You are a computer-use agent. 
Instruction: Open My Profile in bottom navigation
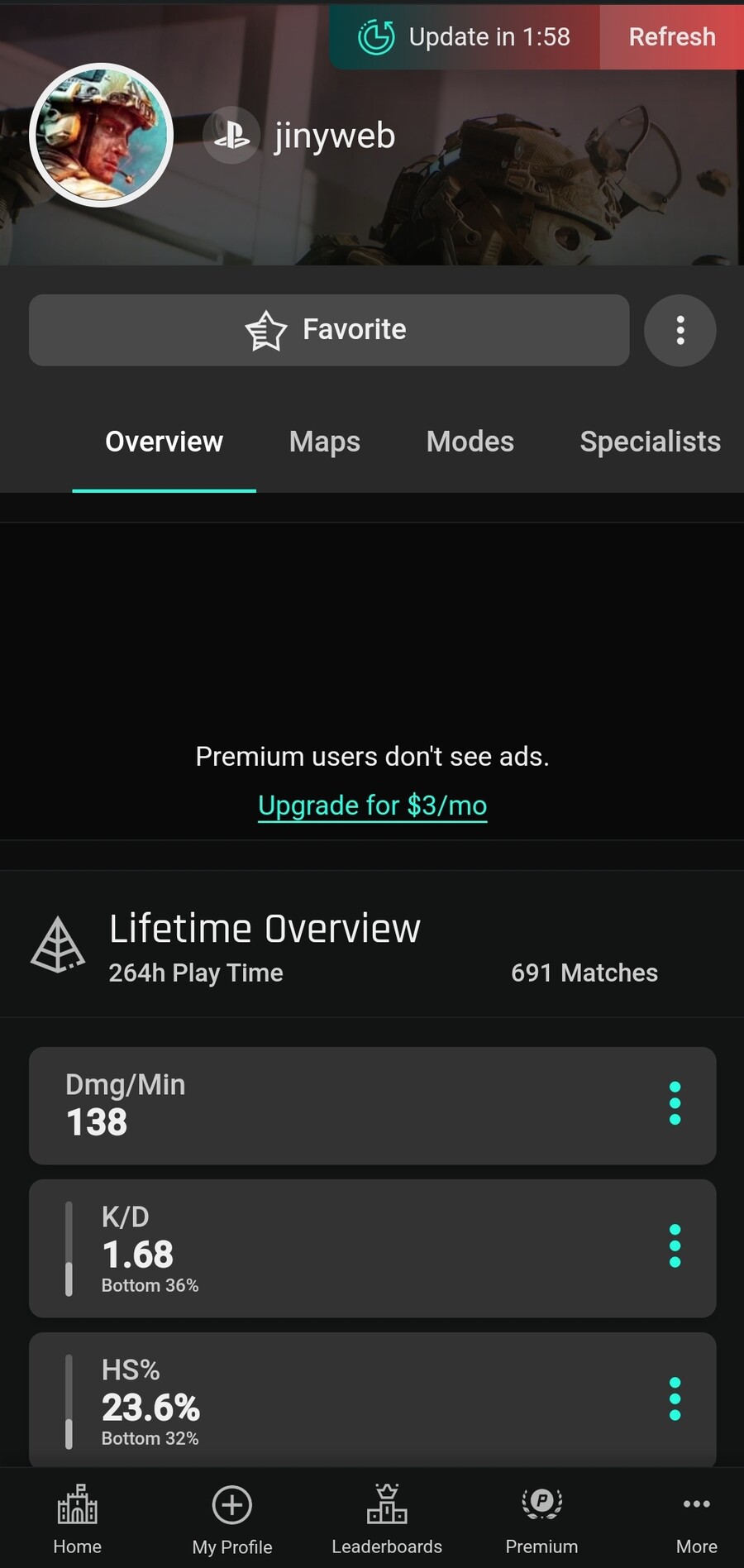232,1520
